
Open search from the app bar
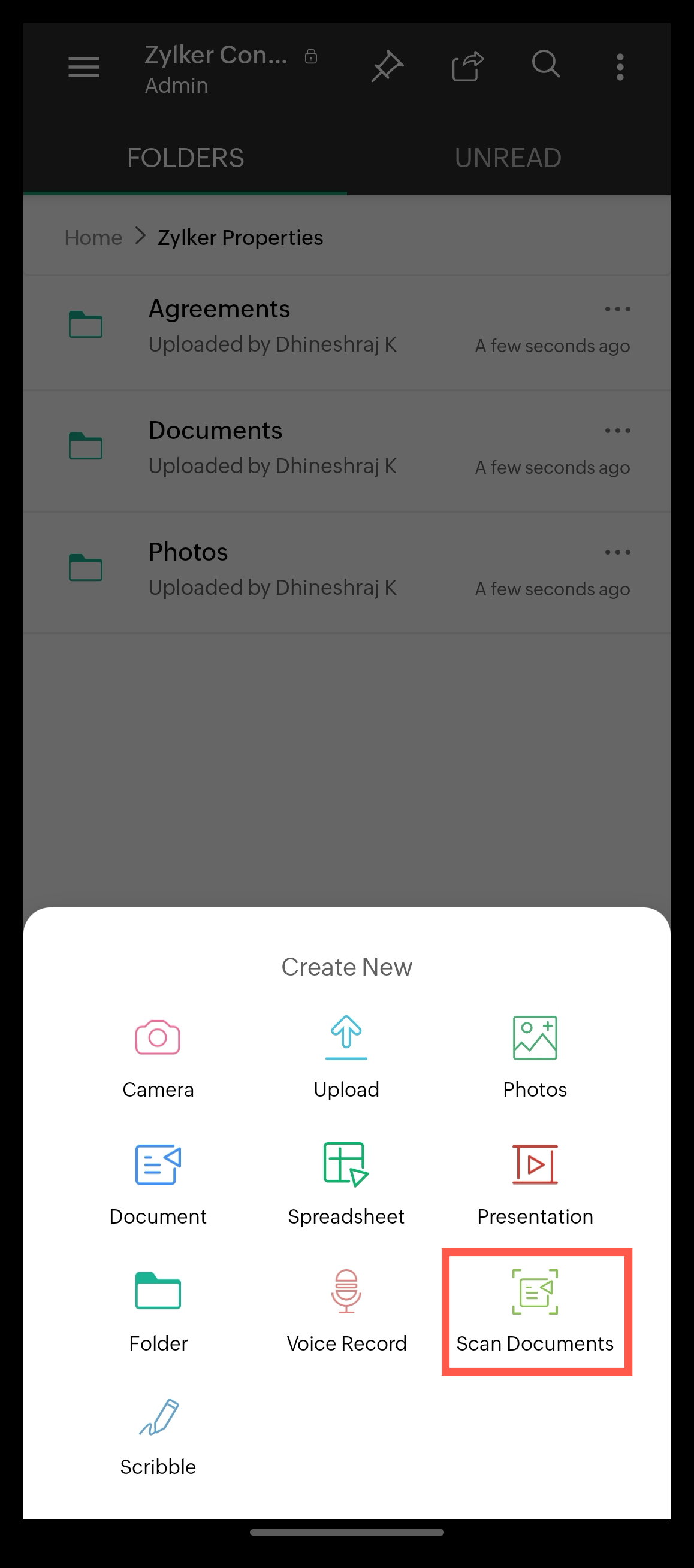[545, 65]
